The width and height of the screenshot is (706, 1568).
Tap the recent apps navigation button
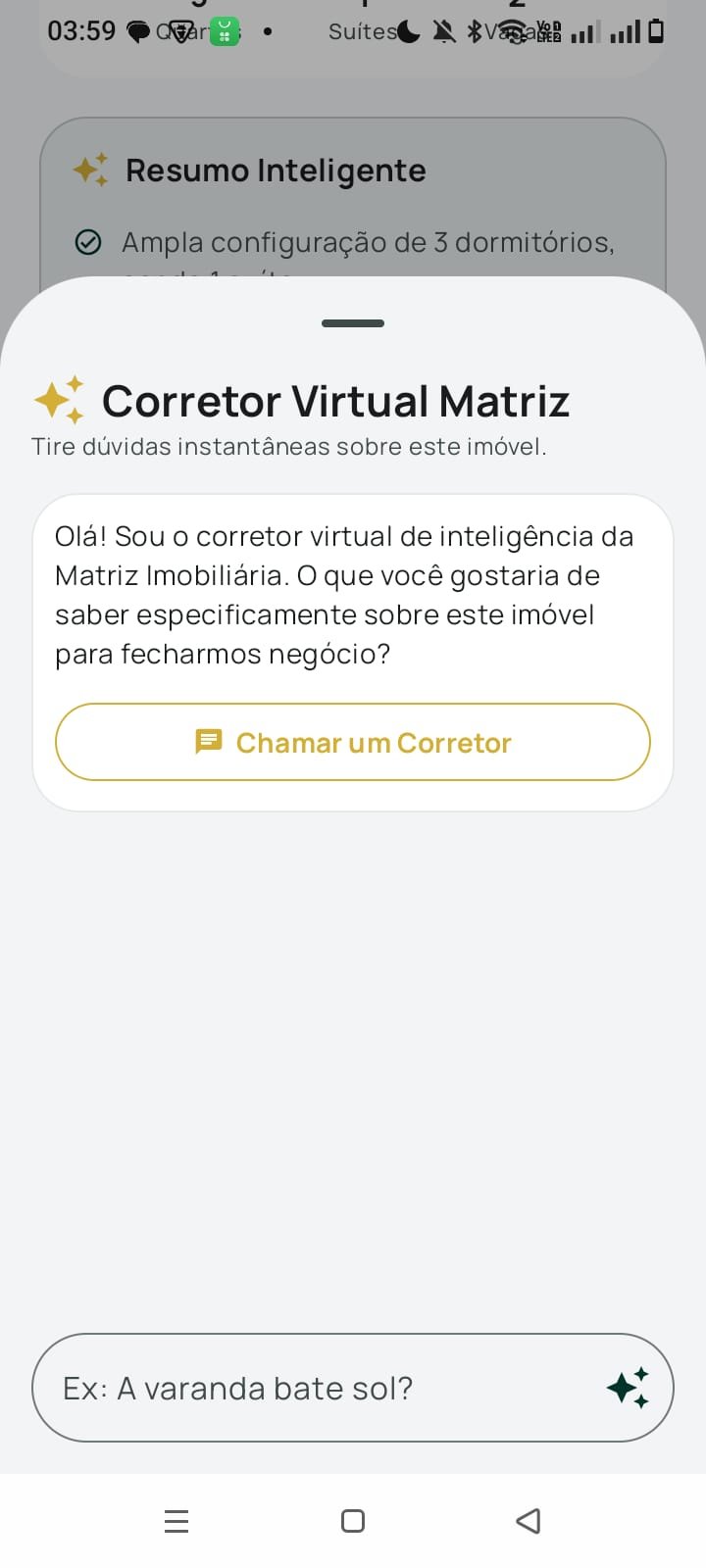coord(176,1521)
